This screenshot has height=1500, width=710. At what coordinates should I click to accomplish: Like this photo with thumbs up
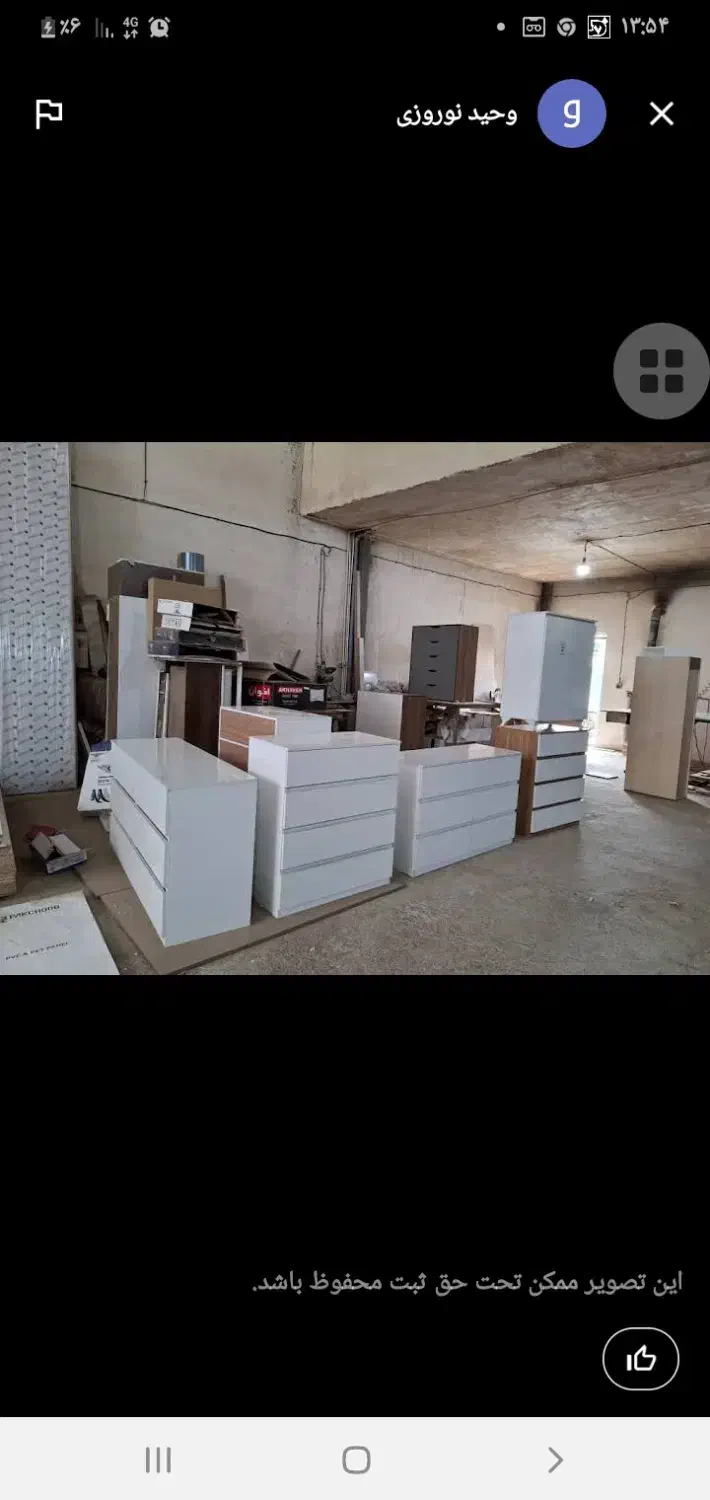(641, 1359)
